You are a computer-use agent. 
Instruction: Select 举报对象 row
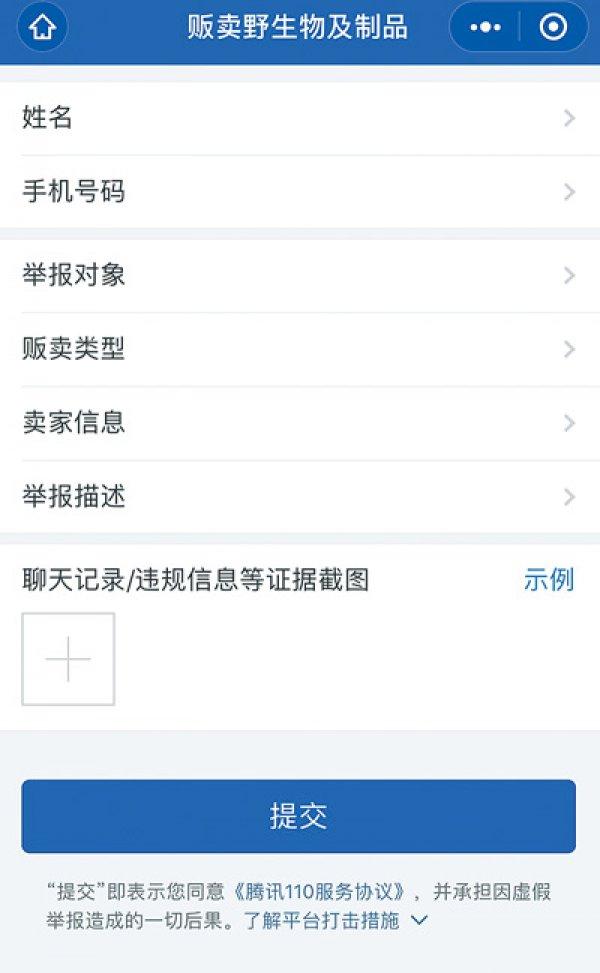(300, 276)
